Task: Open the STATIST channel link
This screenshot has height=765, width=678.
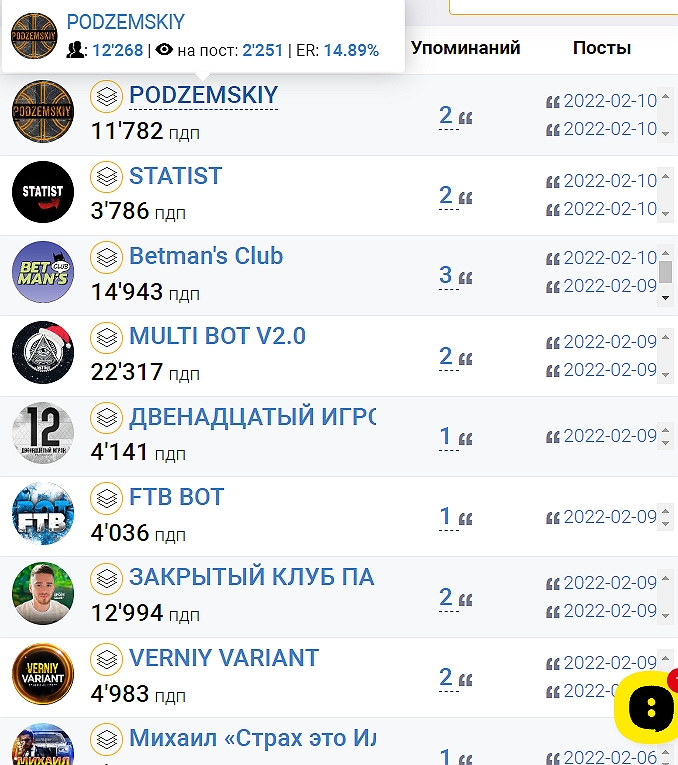Action: tap(175, 176)
